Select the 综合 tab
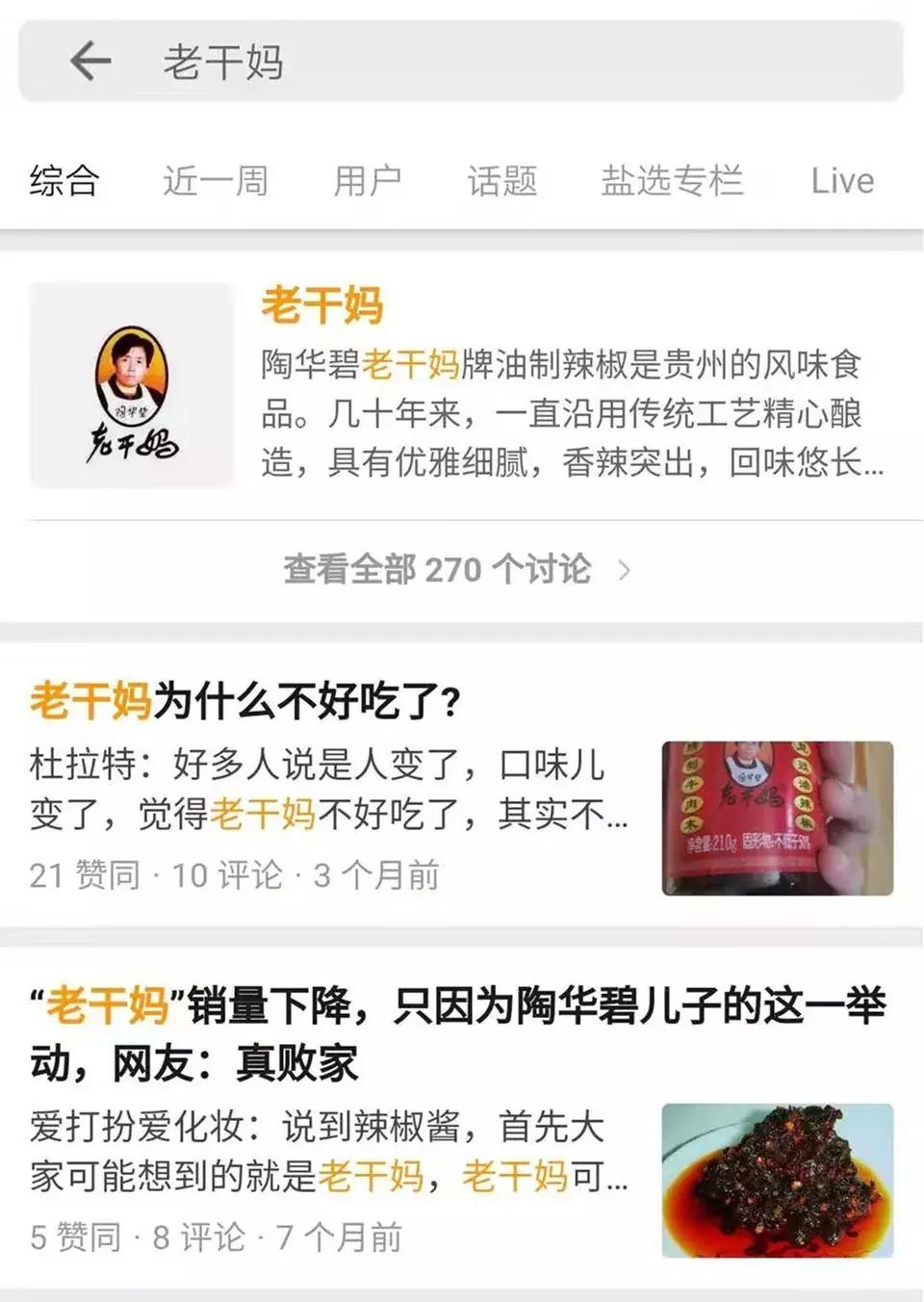Screen dimensions: 924x1302 64,180
